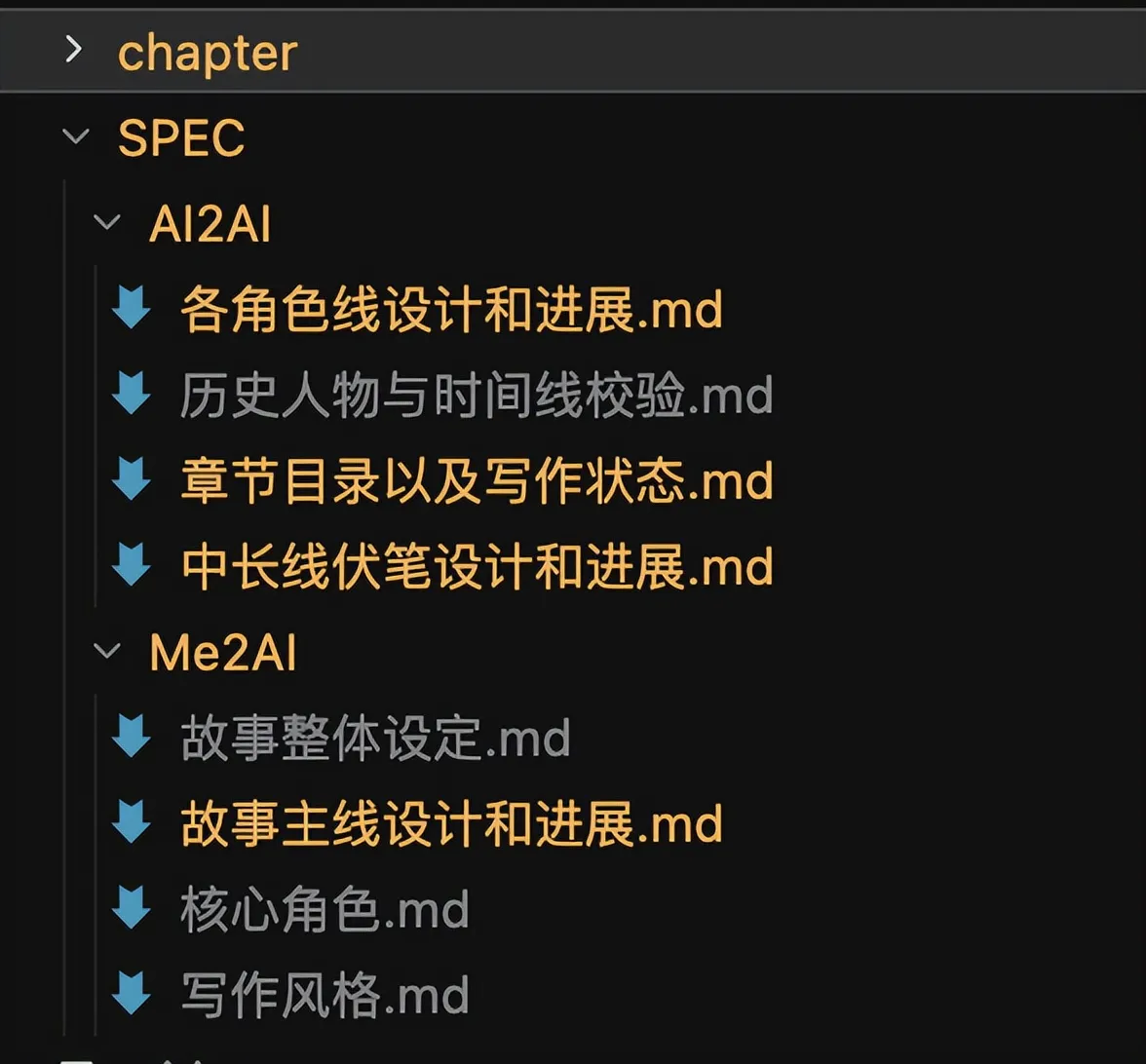Open 中长线伏笔设计和进展.md file
The image size is (1146, 1064).
(476, 567)
